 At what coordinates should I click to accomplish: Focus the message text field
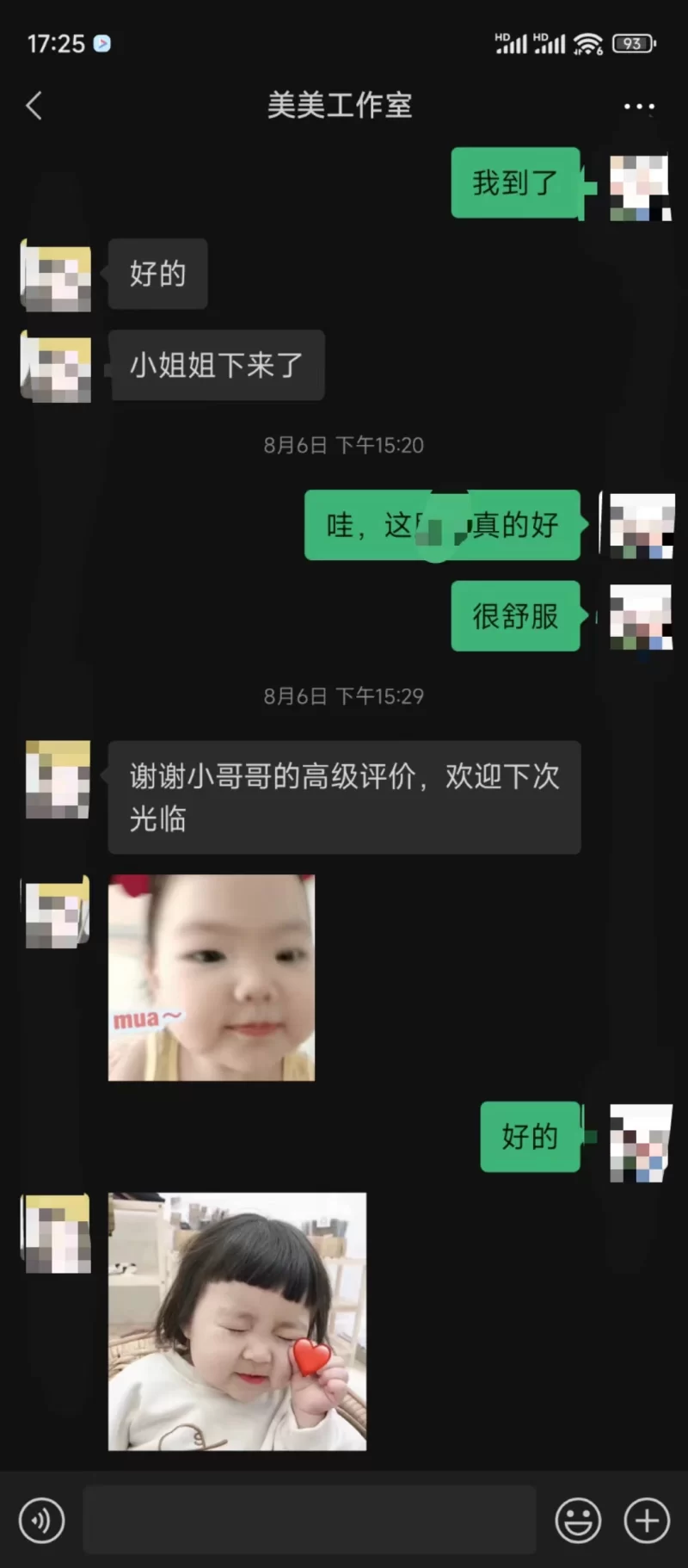[x=310, y=1520]
